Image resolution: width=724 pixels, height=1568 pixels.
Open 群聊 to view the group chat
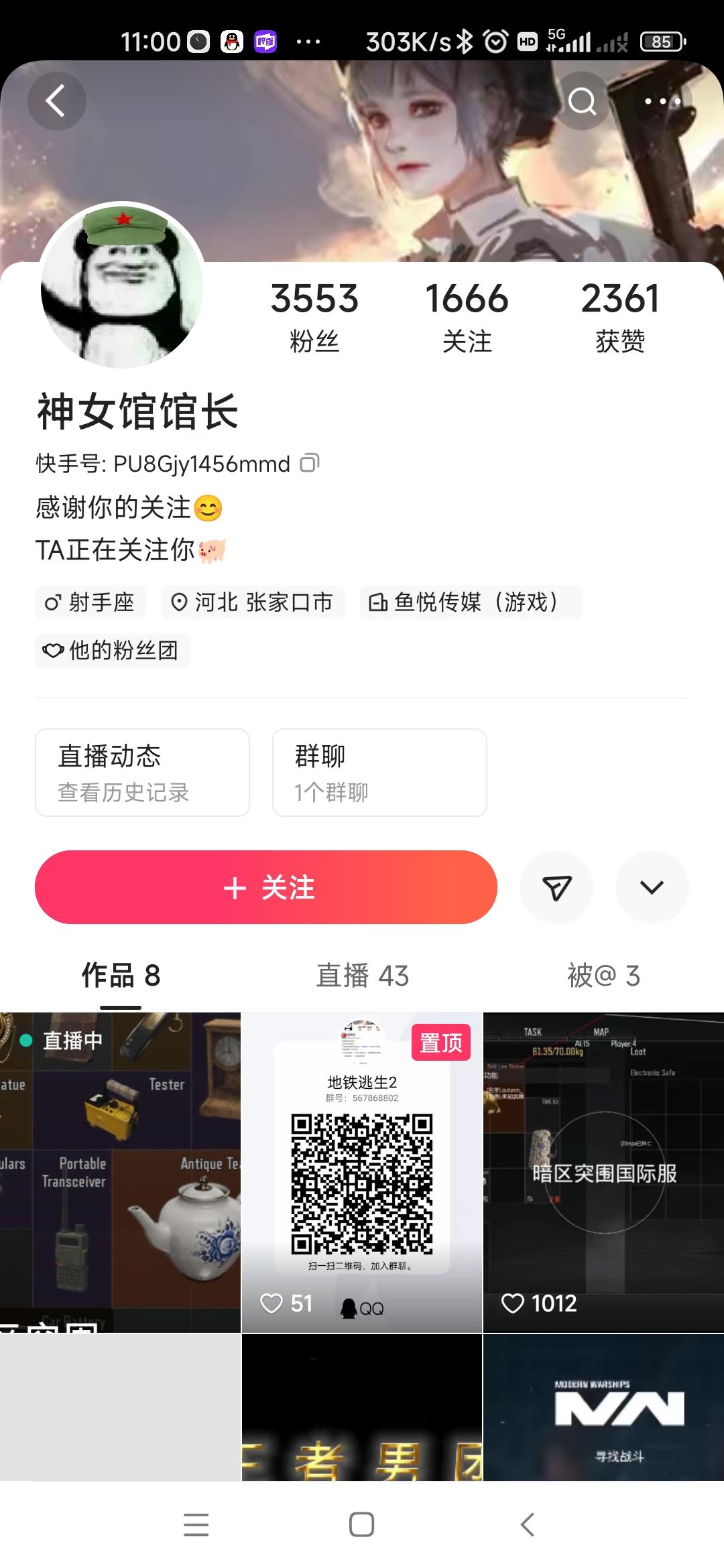coord(379,772)
